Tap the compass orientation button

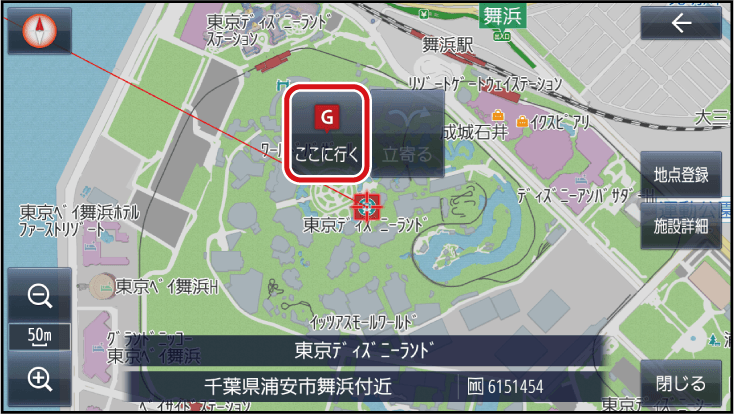(39, 30)
